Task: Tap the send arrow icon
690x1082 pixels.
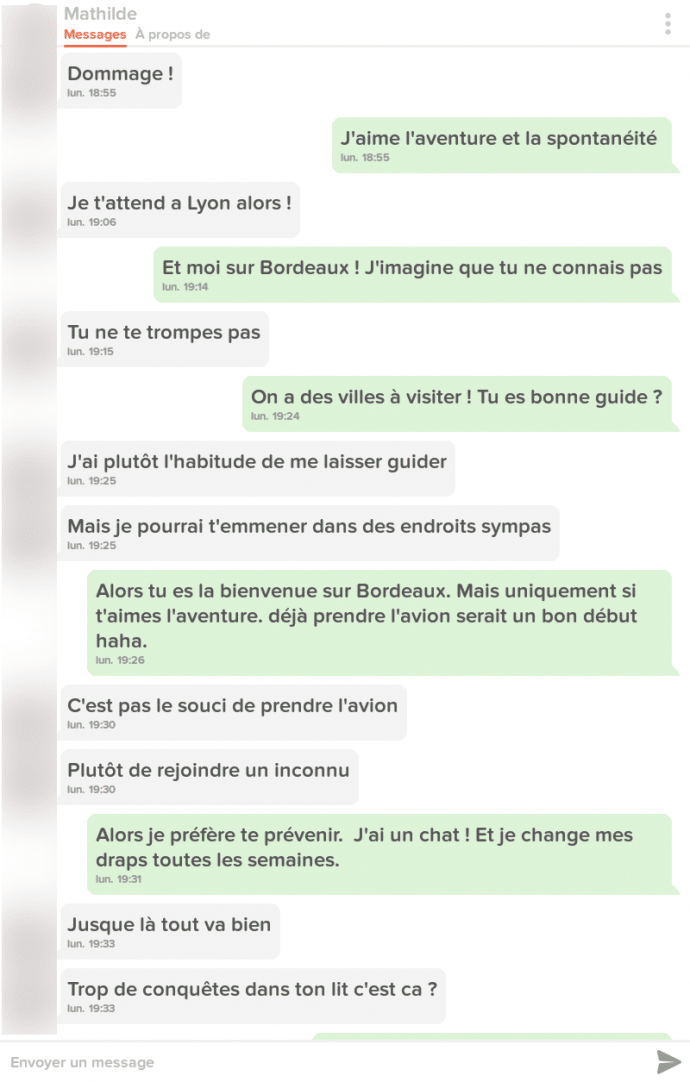Action: pos(668,1062)
